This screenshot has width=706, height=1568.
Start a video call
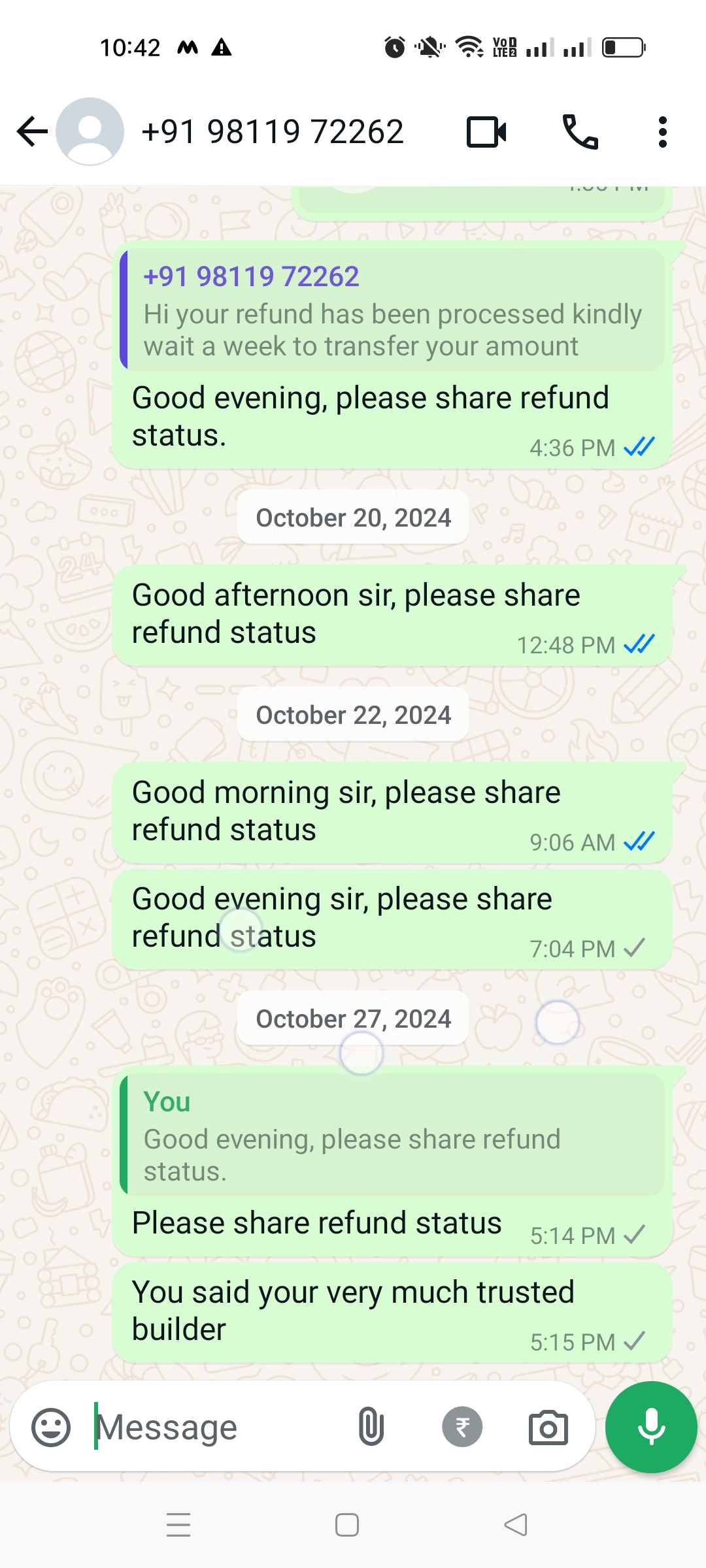point(486,132)
